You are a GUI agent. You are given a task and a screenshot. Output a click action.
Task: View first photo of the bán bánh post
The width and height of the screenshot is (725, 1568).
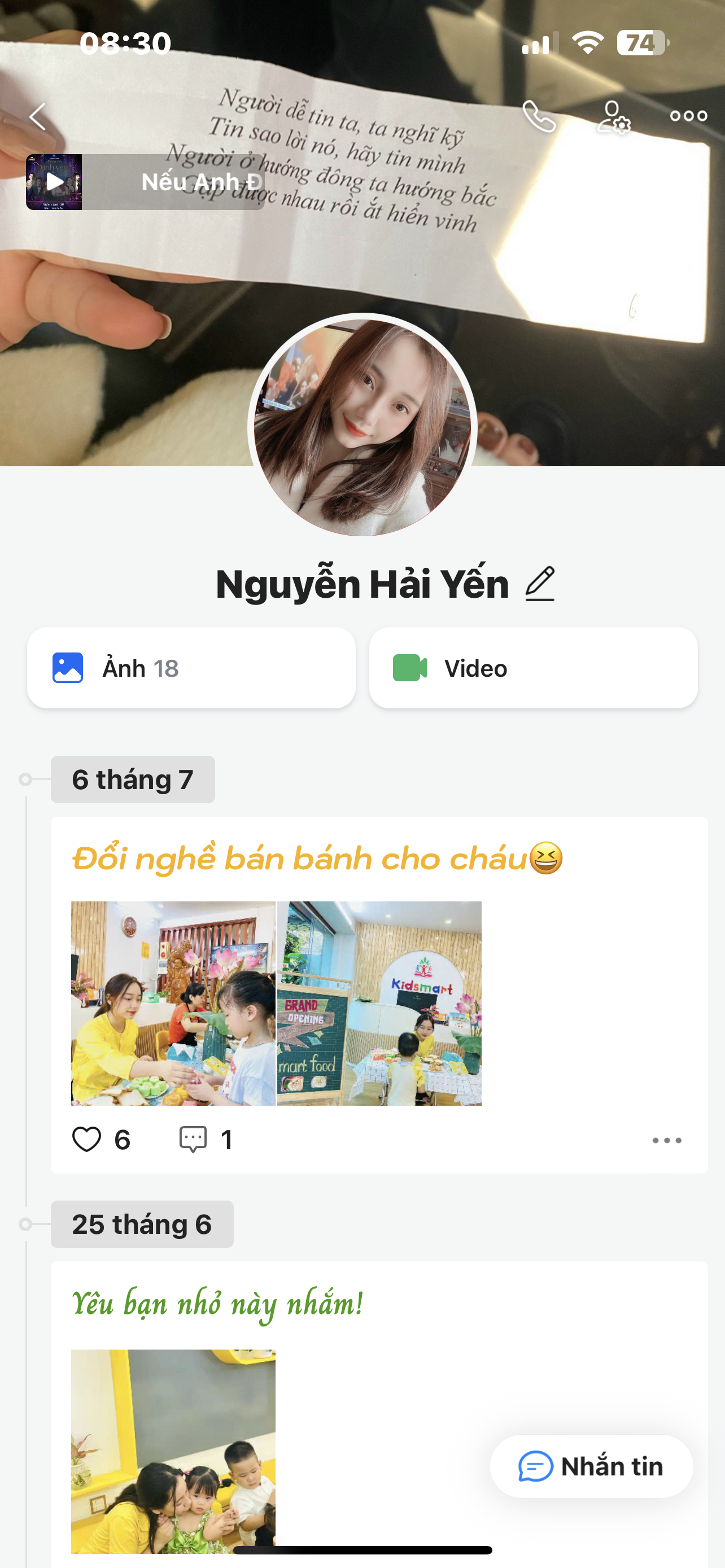(x=173, y=1003)
